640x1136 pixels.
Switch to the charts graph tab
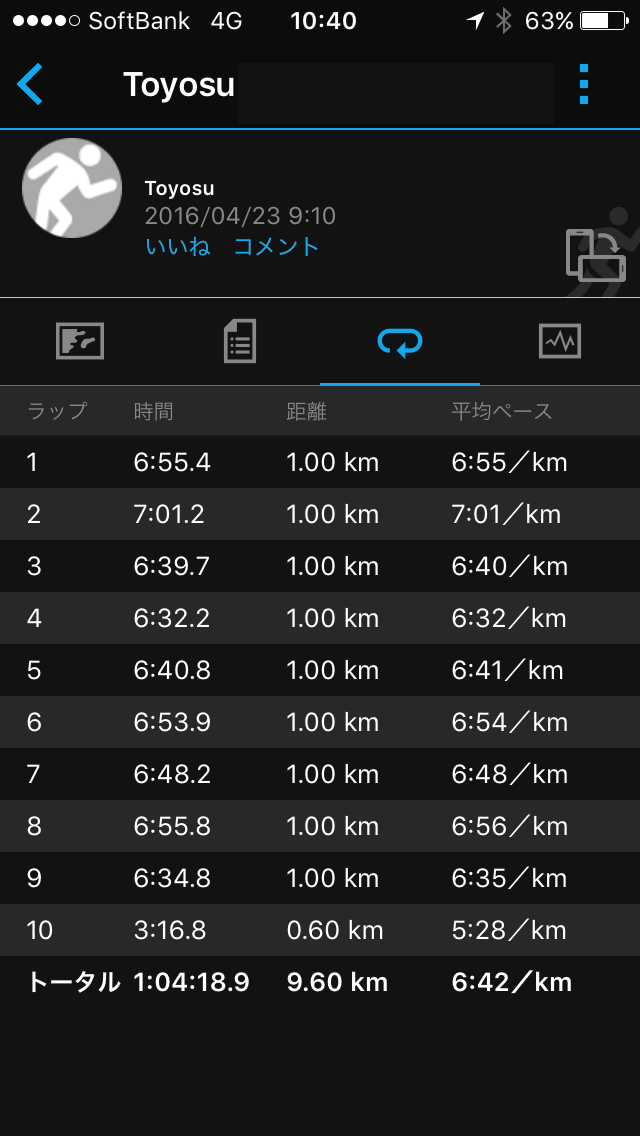click(559, 342)
